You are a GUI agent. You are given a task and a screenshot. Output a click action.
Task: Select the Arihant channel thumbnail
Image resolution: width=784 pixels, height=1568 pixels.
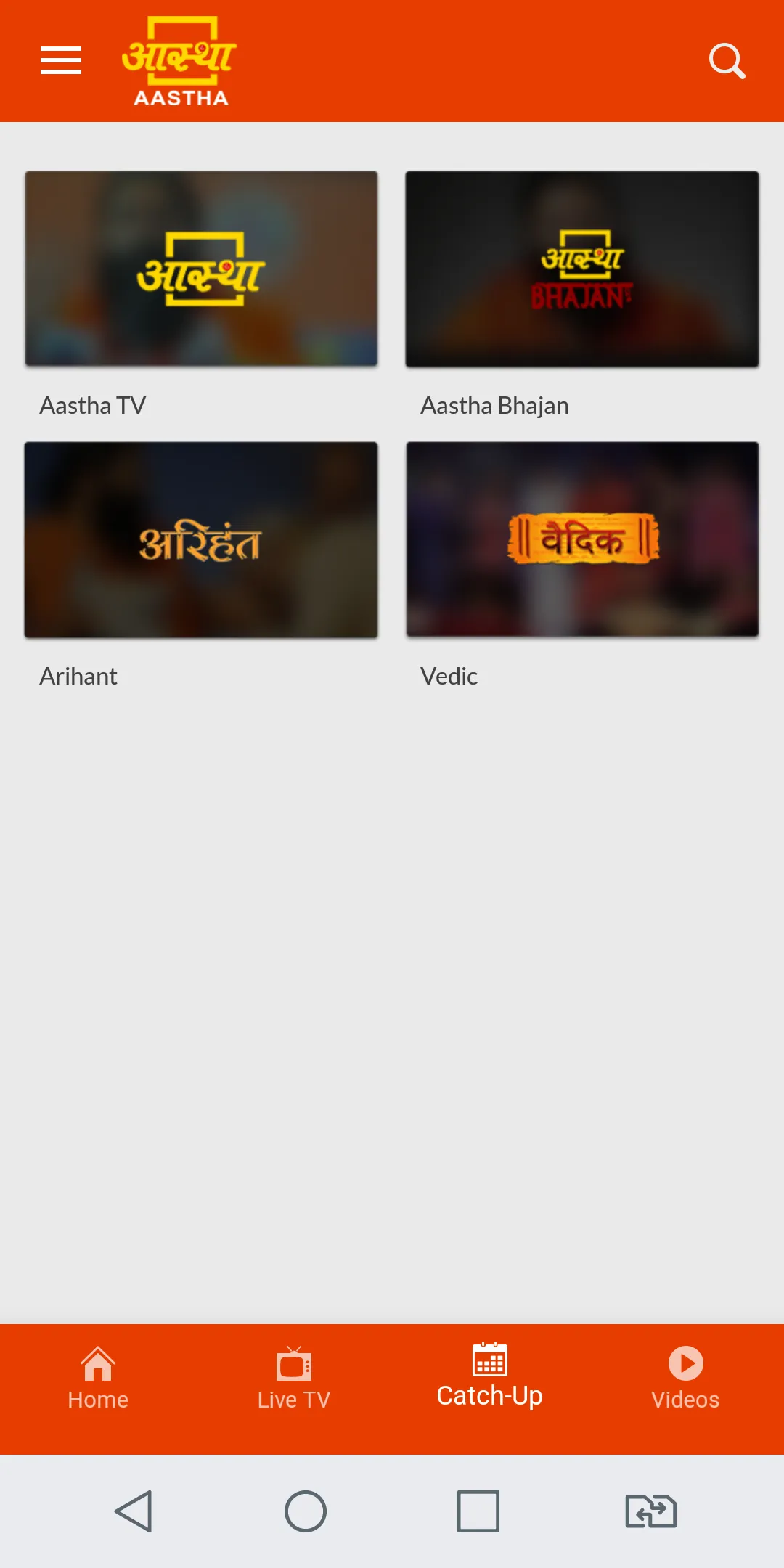point(201,540)
